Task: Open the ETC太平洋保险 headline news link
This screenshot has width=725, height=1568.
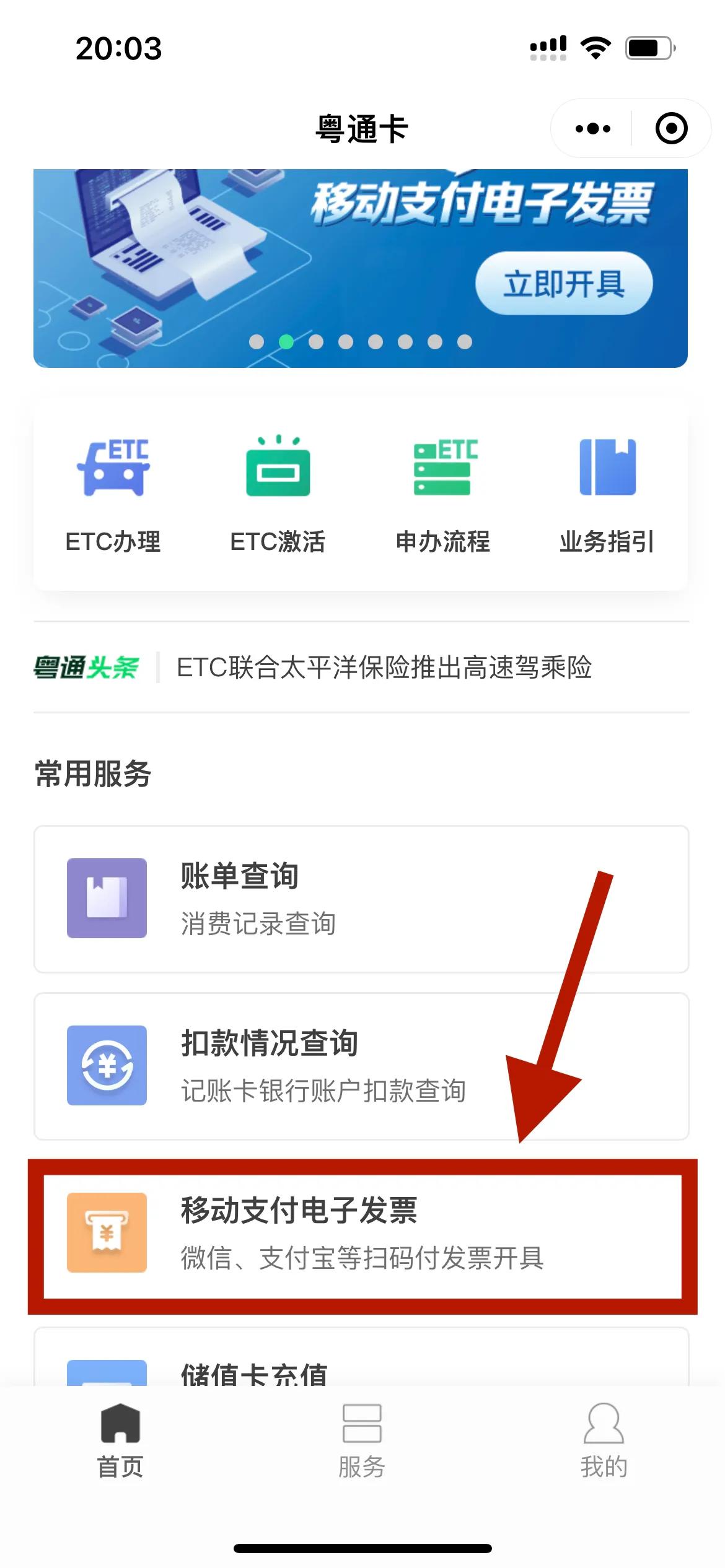Action: [x=384, y=667]
